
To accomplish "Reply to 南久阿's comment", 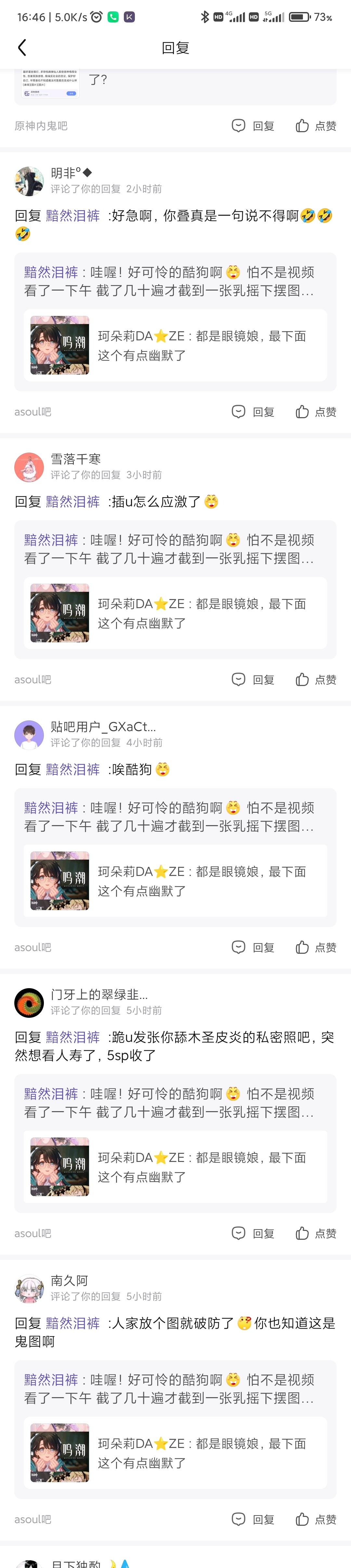I will pyautogui.click(x=254, y=1520).
